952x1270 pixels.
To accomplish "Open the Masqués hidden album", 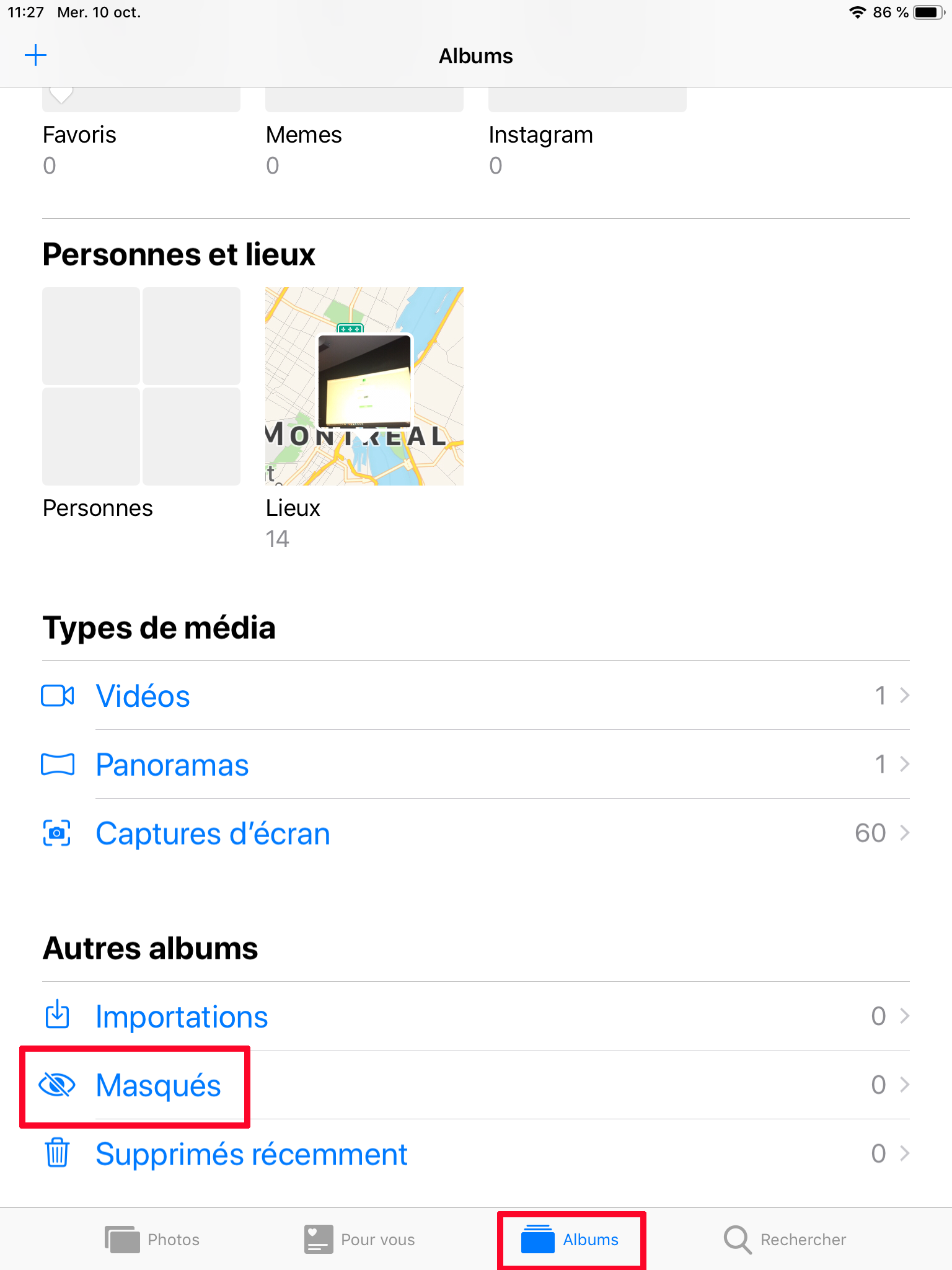I will [x=158, y=1086].
